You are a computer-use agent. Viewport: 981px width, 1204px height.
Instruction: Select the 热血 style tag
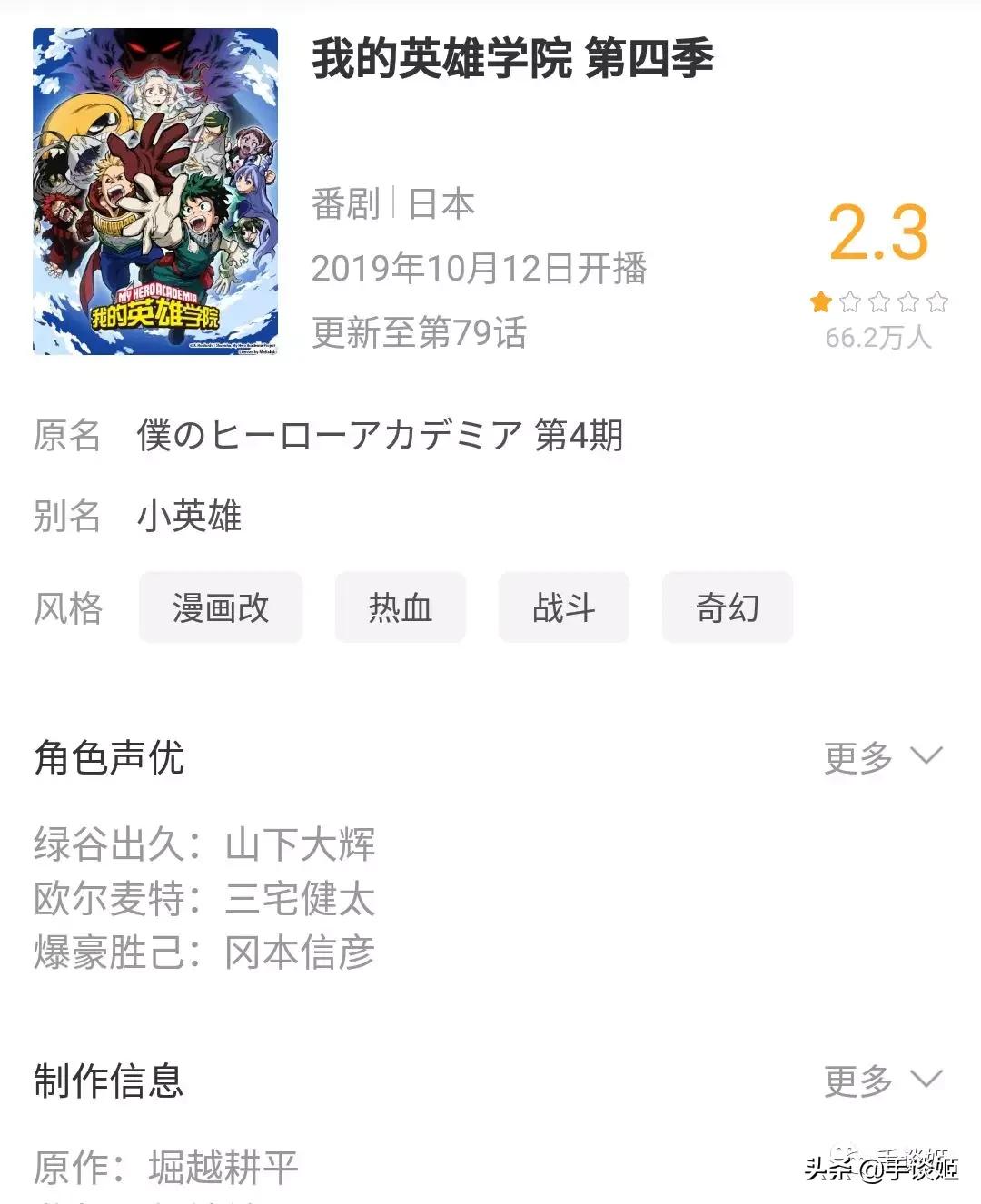[x=400, y=608]
